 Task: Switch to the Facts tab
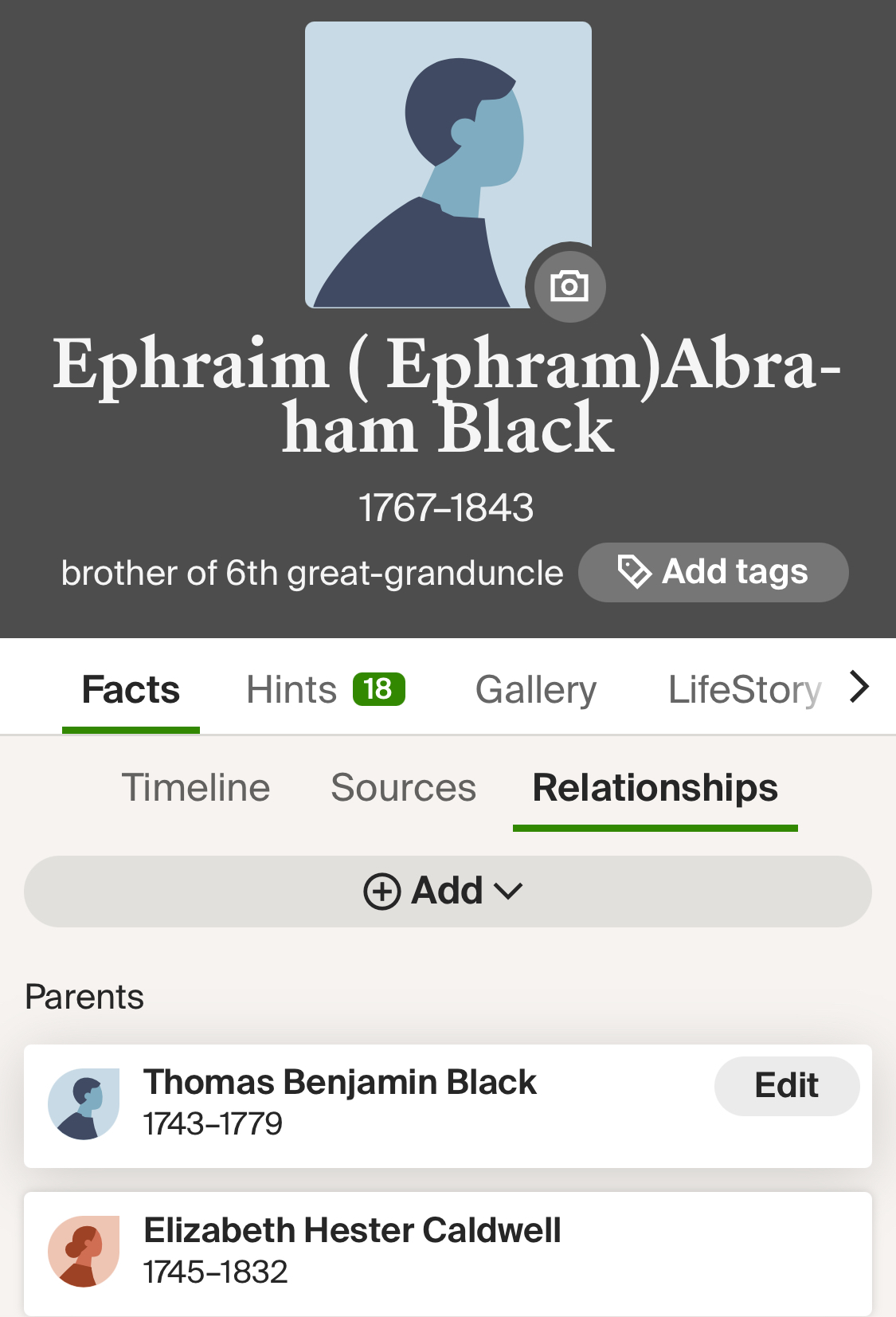click(x=131, y=689)
